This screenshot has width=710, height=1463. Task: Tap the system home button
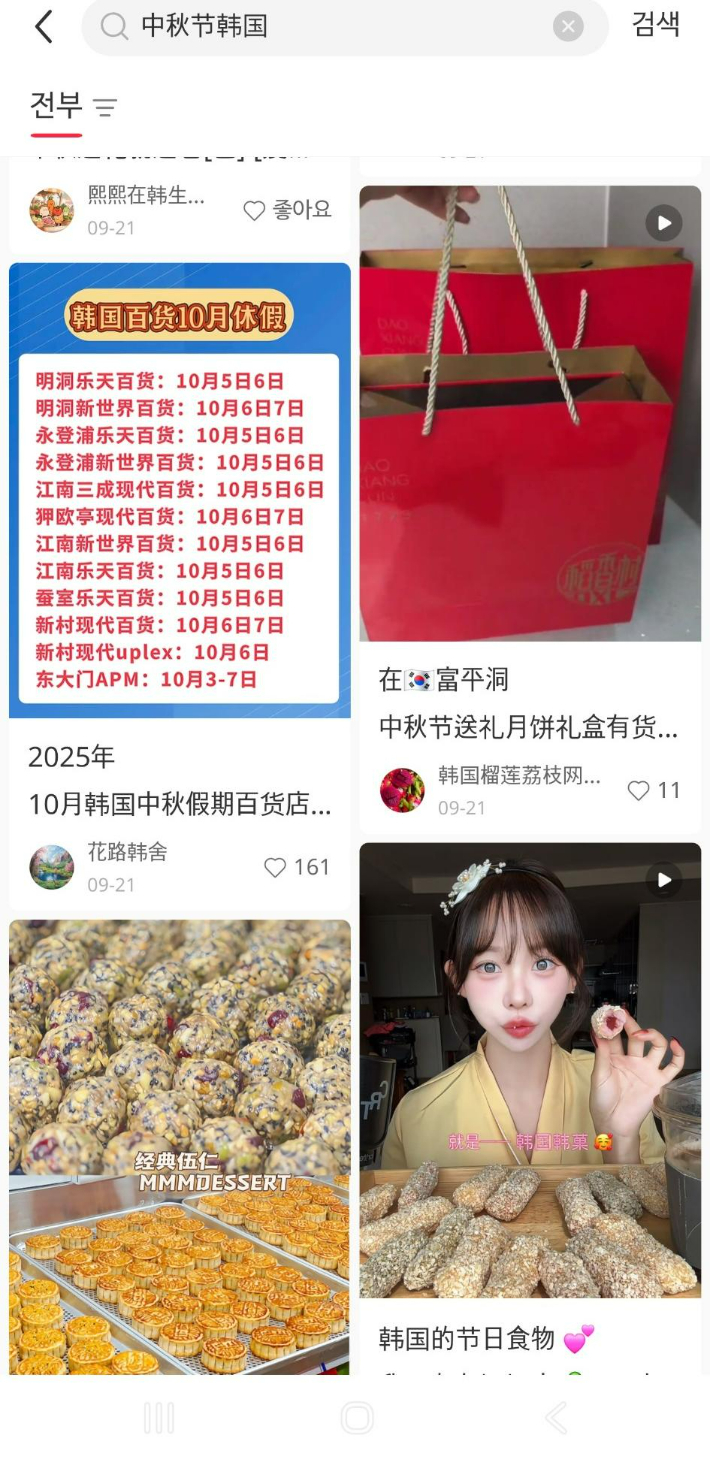[x=357, y=1417]
